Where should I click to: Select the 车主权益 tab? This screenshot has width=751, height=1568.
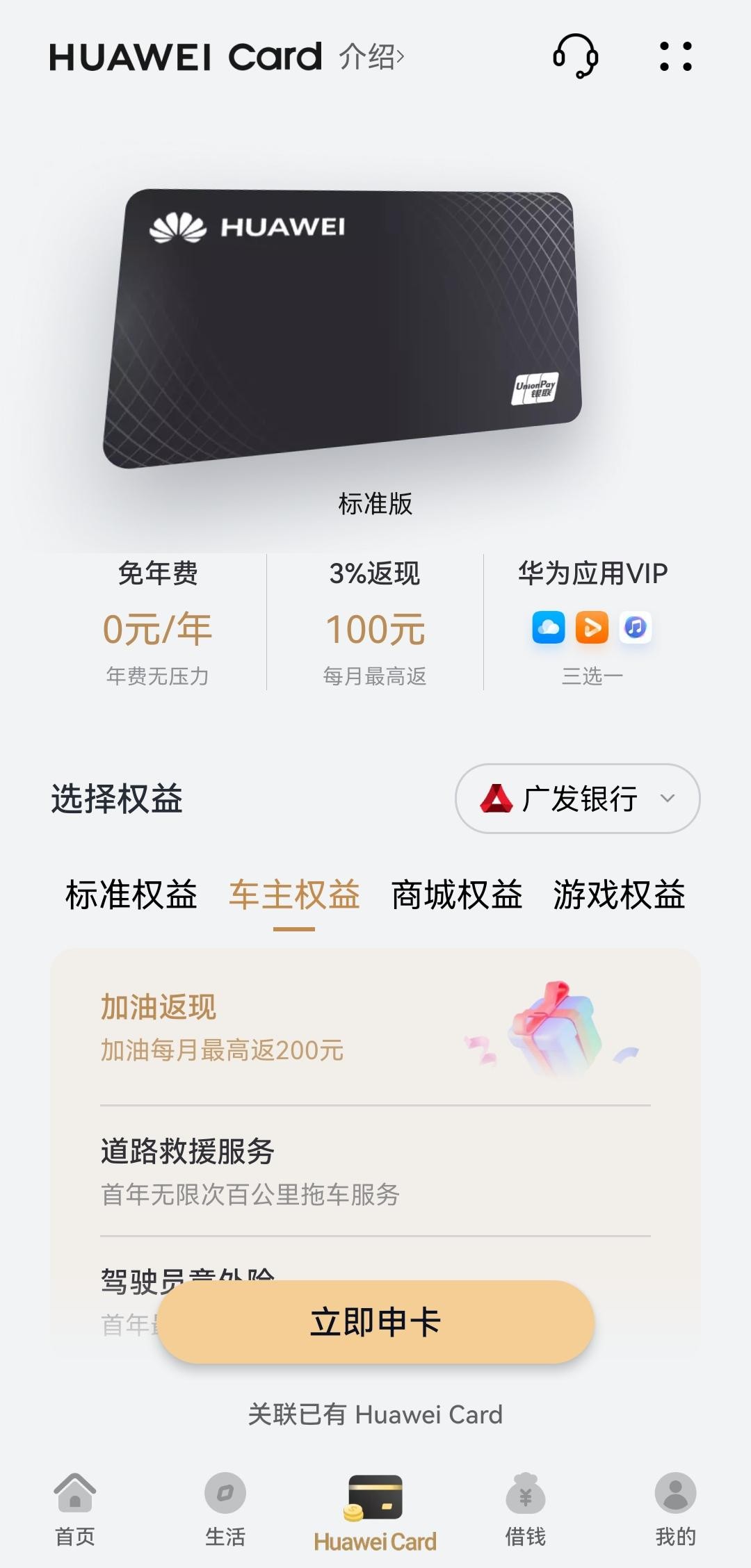[x=294, y=895]
